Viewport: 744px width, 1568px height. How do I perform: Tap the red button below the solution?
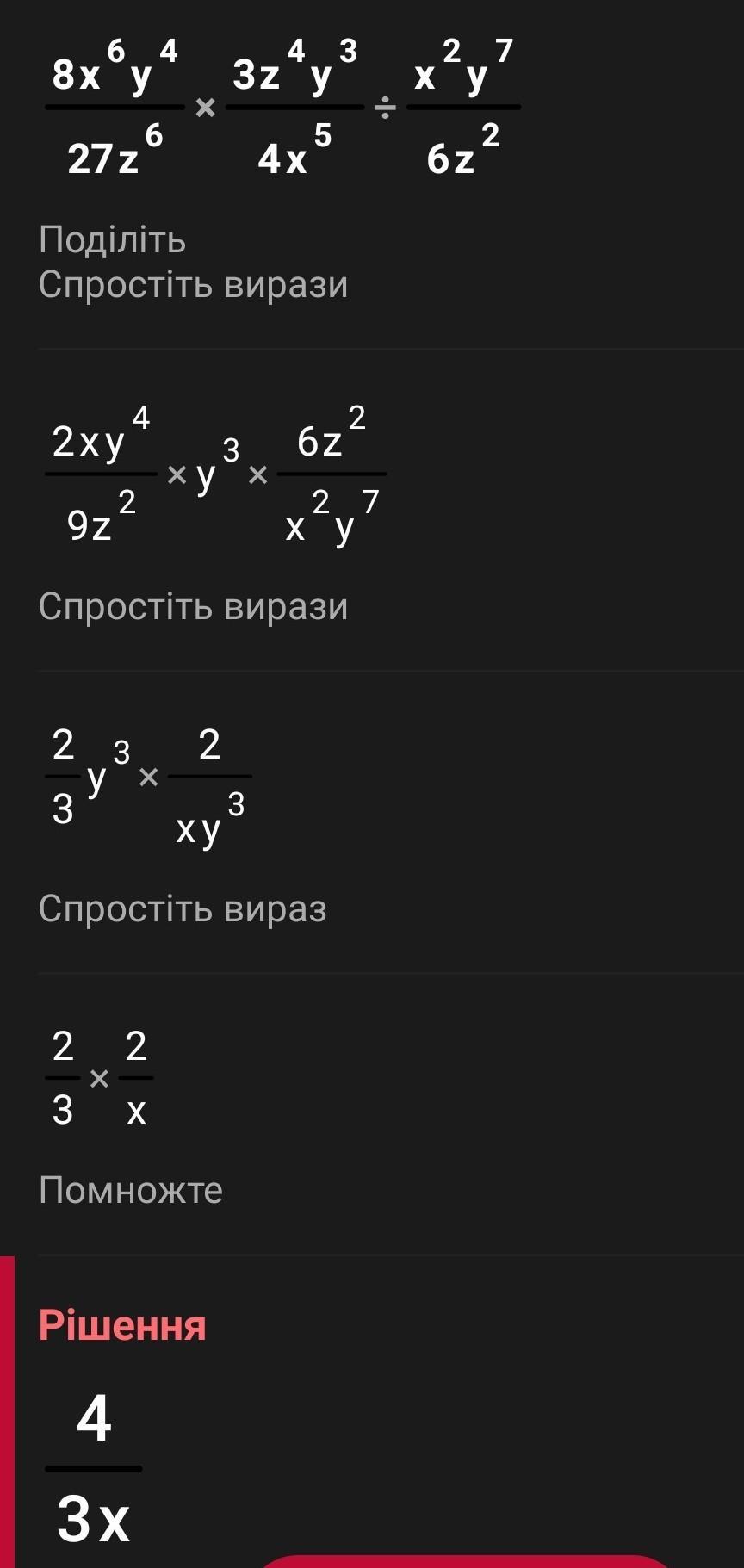tap(465, 1560)
